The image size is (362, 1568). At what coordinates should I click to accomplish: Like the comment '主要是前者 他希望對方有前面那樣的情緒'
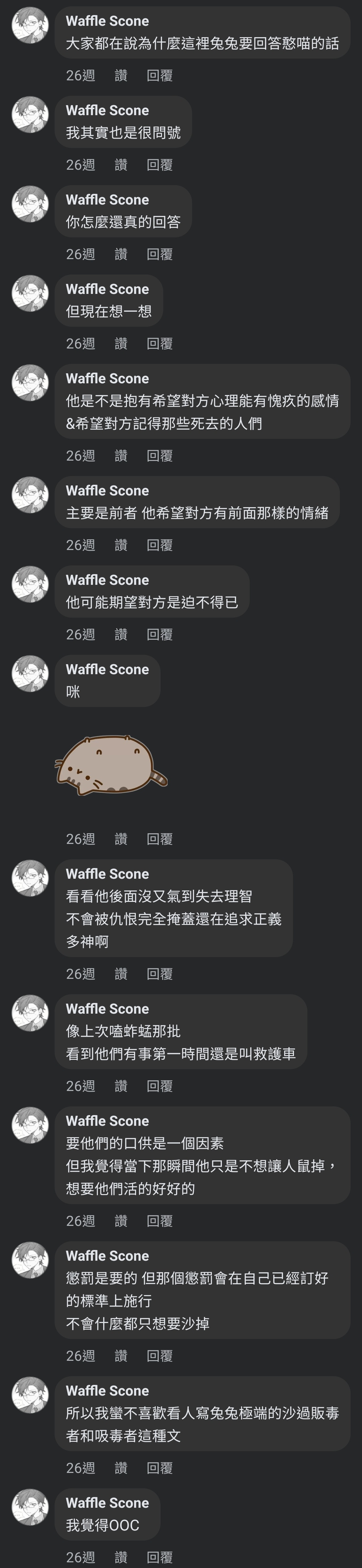pyautogui.click(x=121, y=545)
